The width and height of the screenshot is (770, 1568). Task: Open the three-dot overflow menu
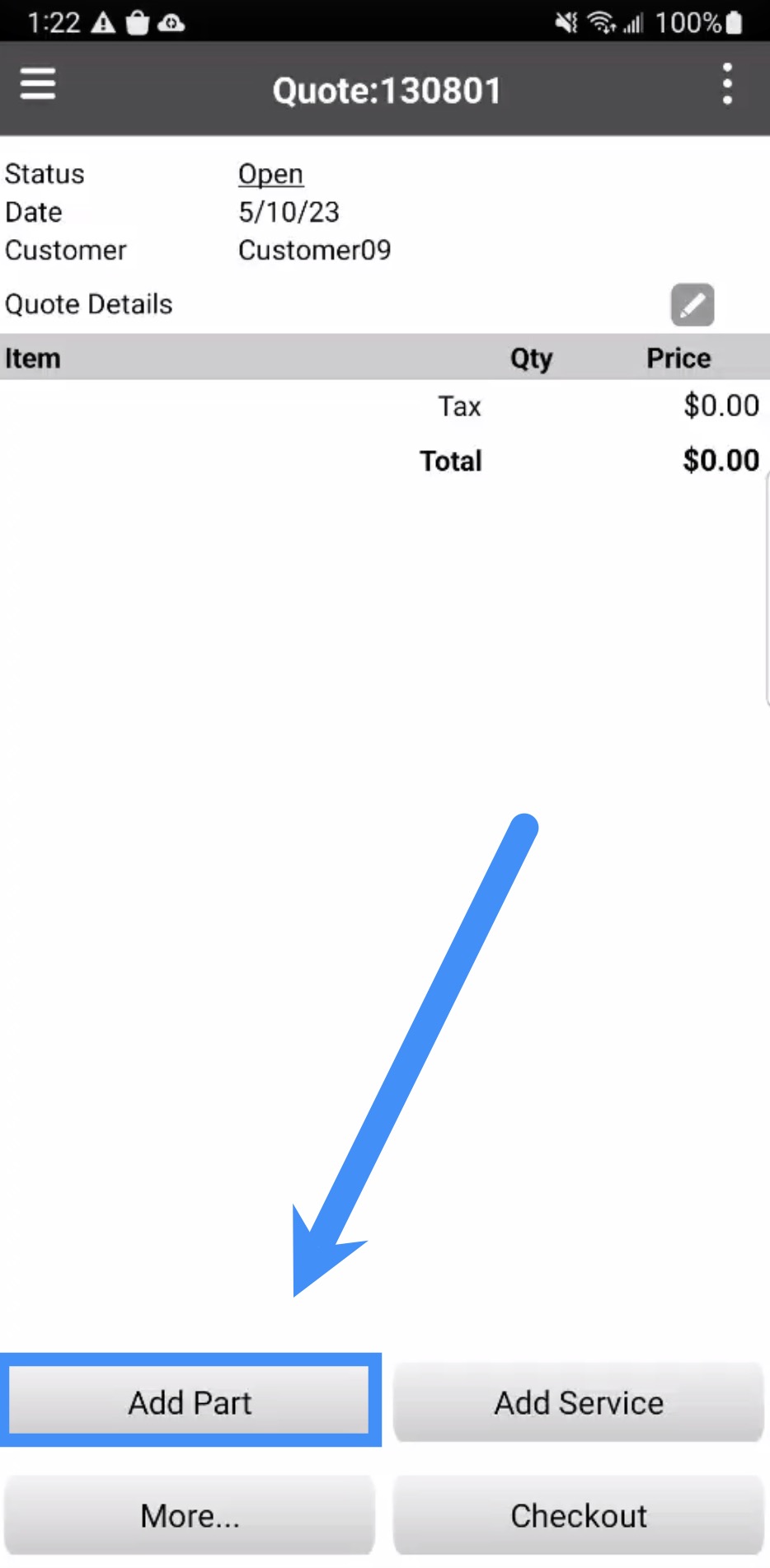point(726,84)
